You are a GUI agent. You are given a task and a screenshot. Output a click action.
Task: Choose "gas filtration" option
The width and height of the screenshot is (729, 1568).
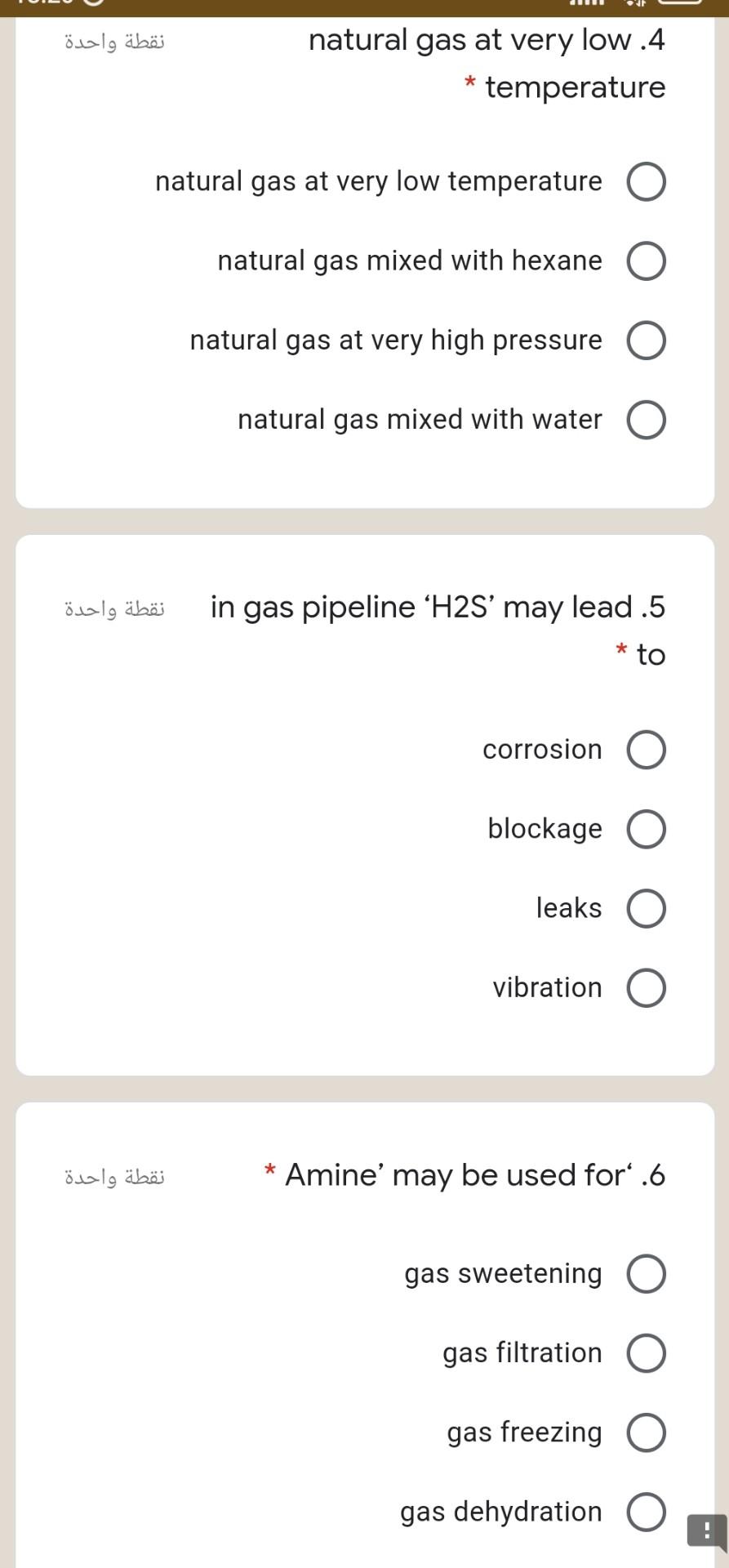(646, 1352)
